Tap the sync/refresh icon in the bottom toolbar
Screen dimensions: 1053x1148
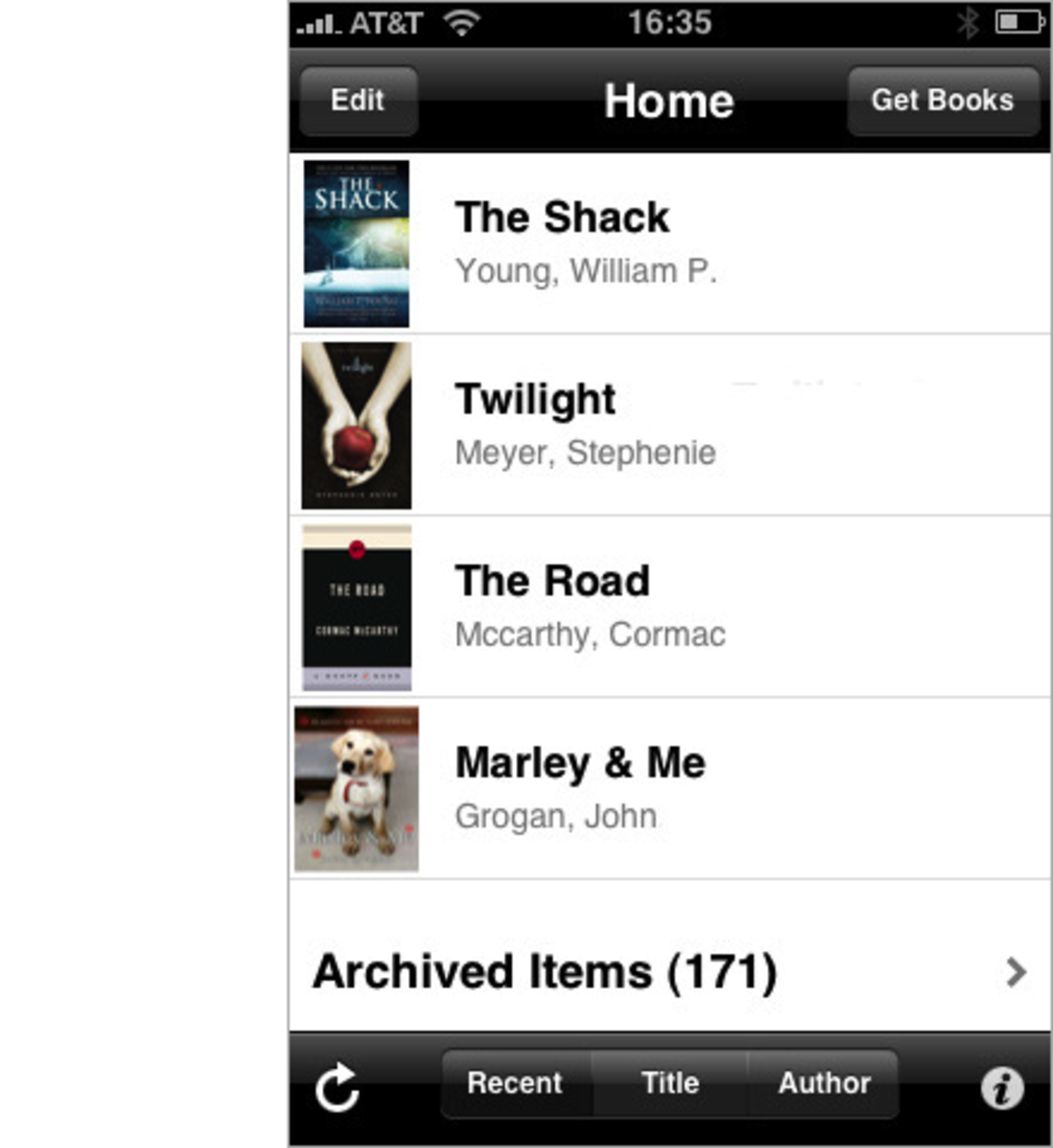point(337,1087)
